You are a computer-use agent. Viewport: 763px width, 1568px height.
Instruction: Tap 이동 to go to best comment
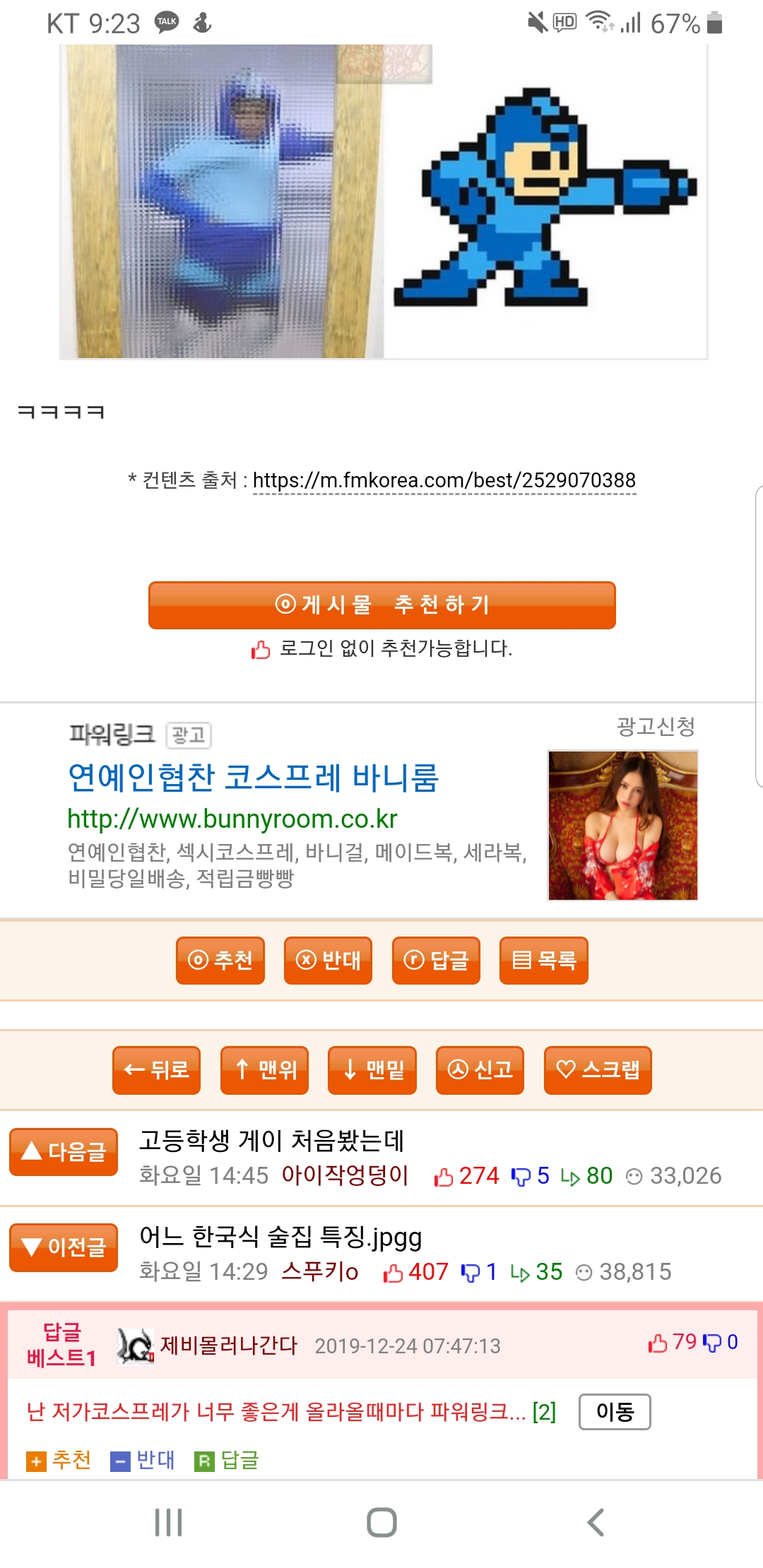tap(614, 1411)
